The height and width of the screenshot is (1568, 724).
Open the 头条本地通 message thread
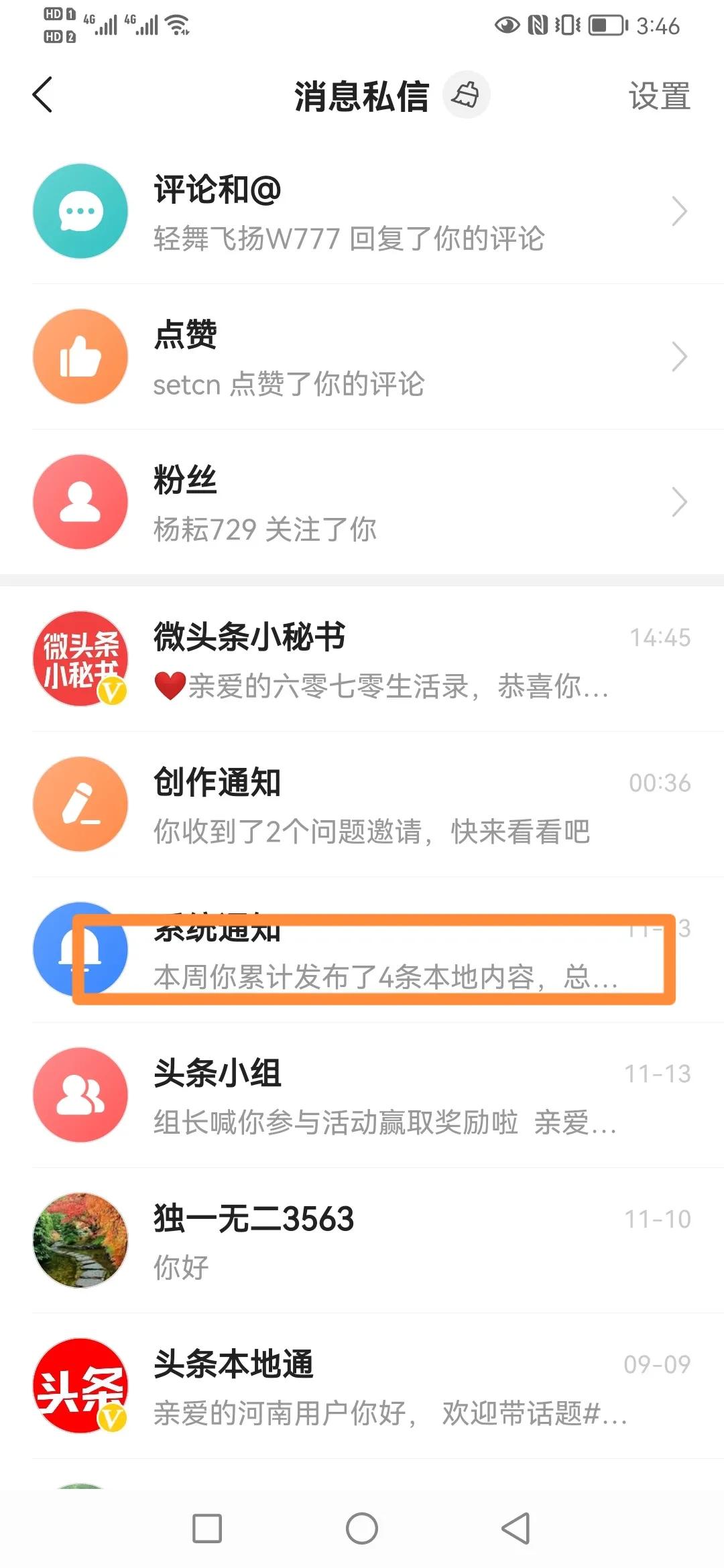362,1386
